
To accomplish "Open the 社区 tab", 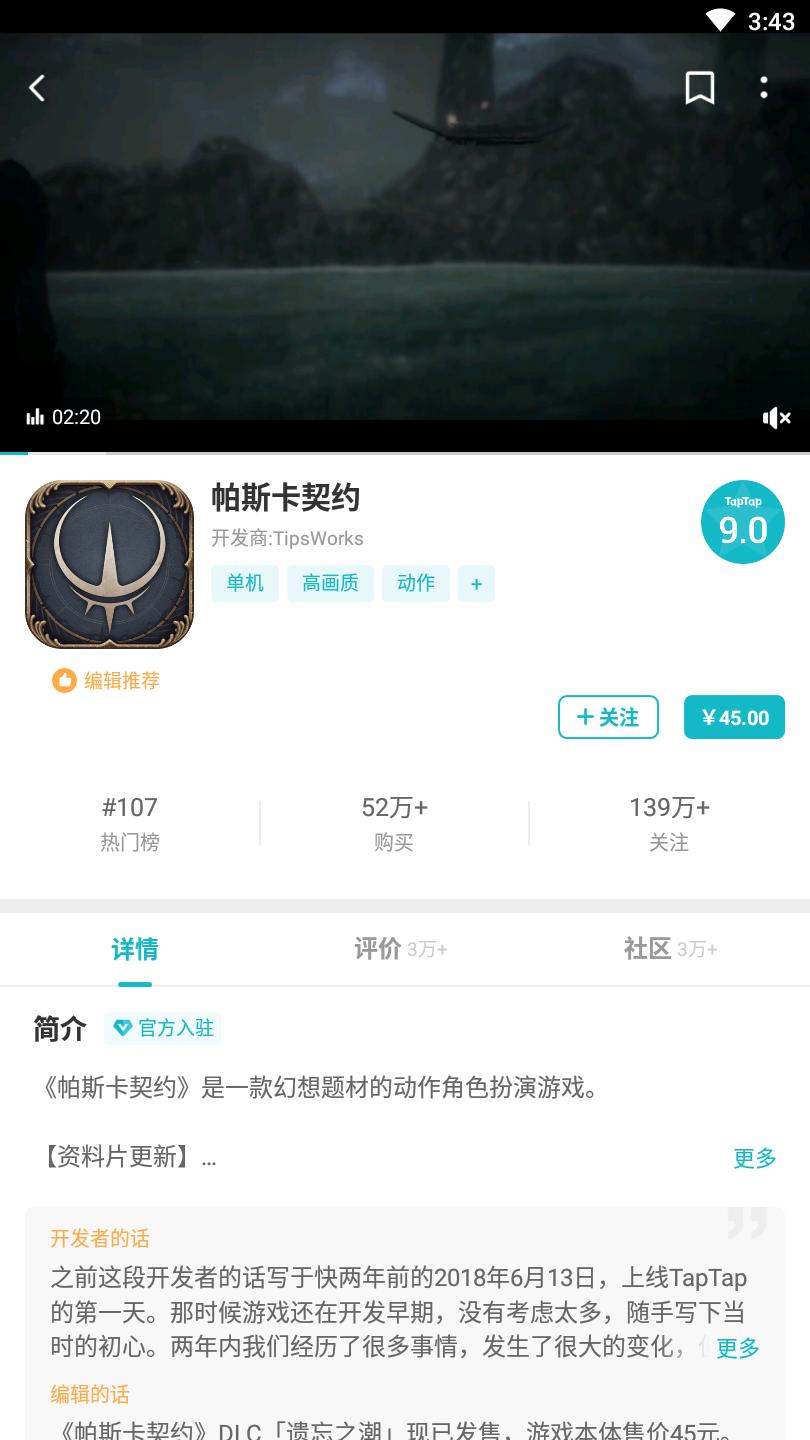I will pos(668,949).
